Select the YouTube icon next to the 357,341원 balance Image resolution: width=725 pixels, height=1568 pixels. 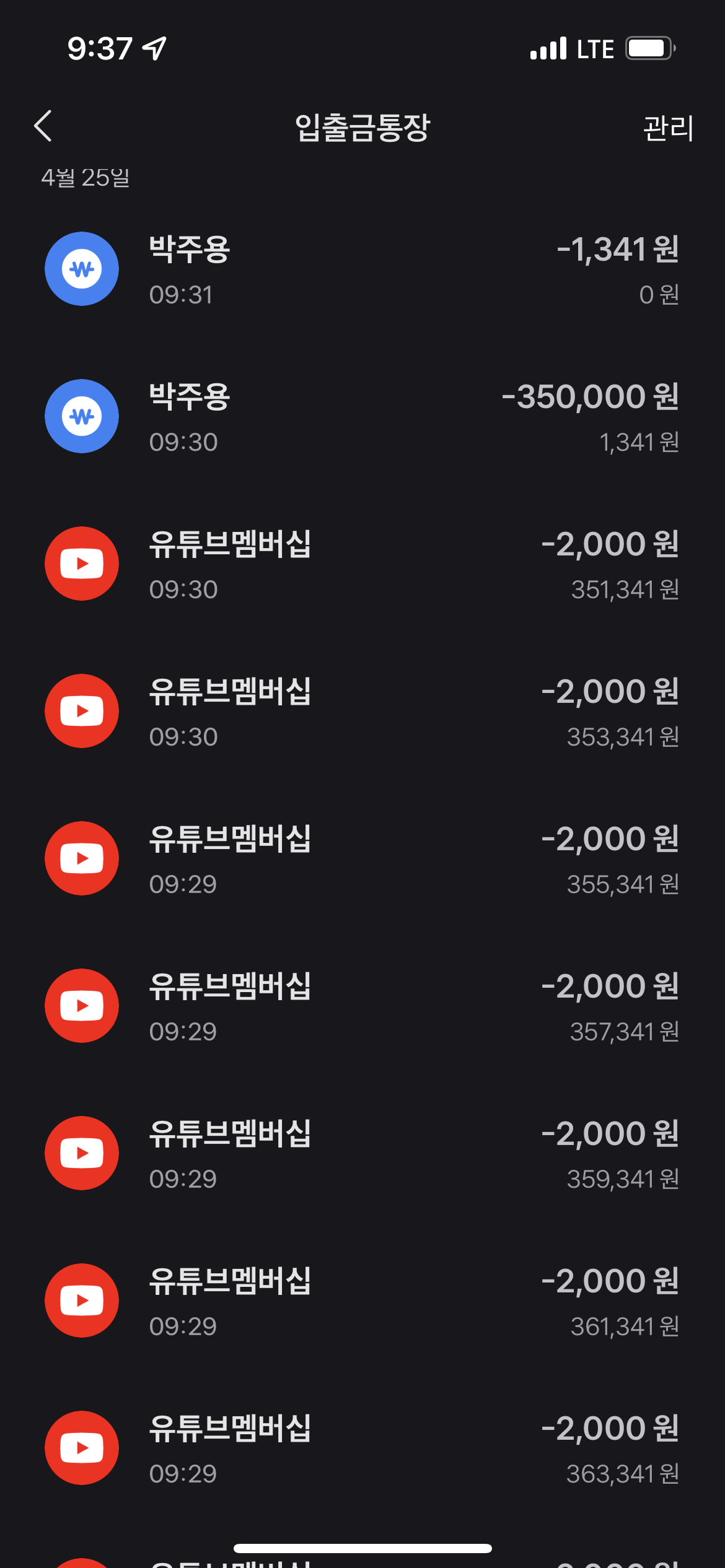pyautogui.click(x=81, y=1006)
